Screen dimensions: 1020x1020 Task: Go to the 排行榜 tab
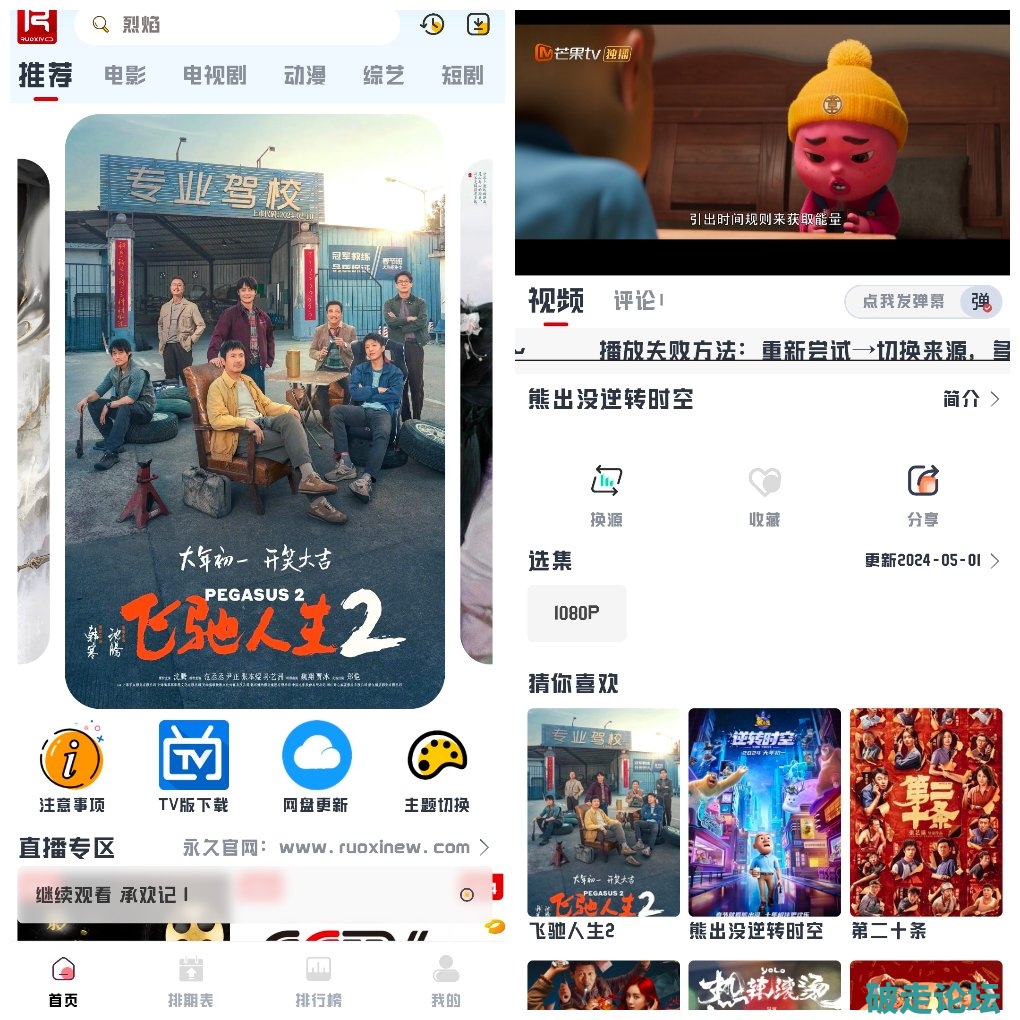[318, 980]
